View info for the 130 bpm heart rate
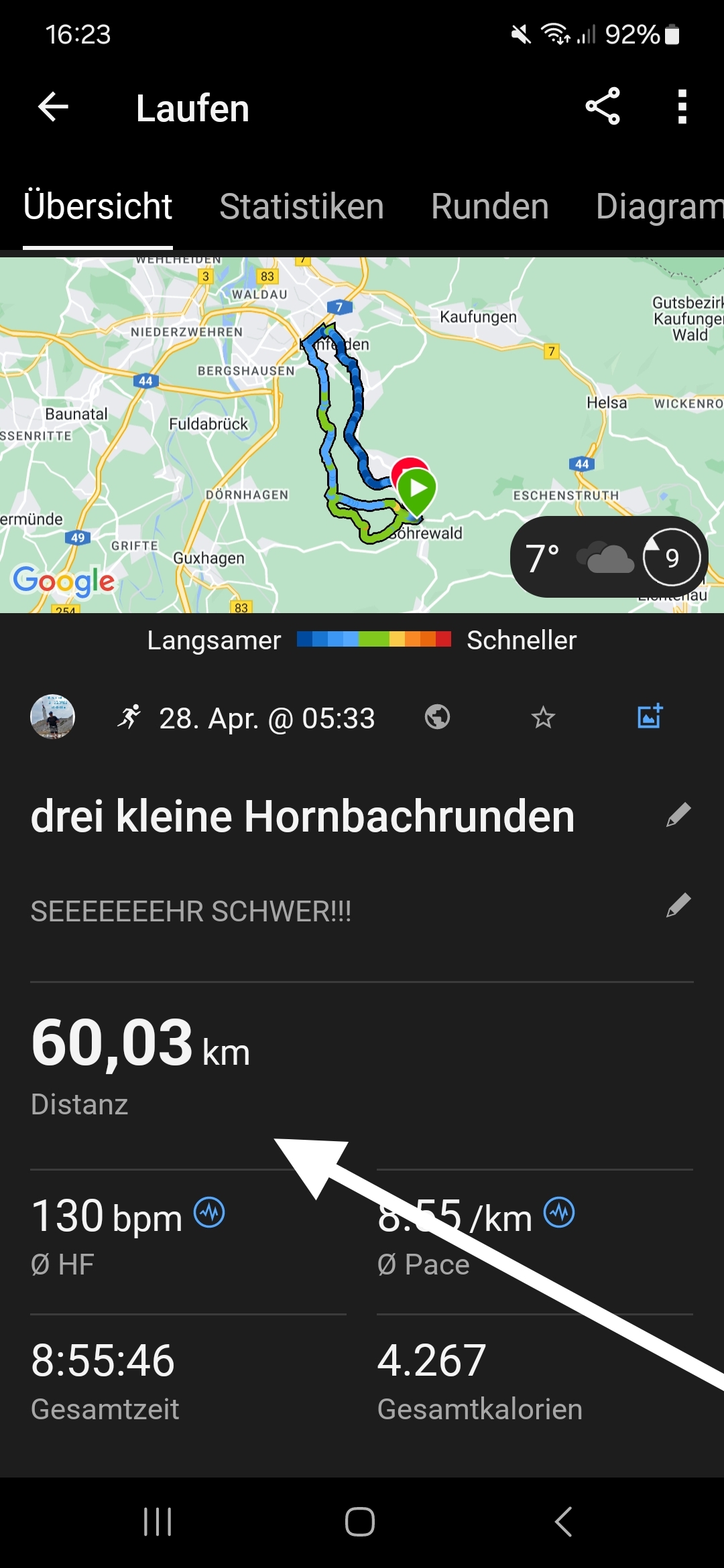The image size is (724, 1568). 209,1212
